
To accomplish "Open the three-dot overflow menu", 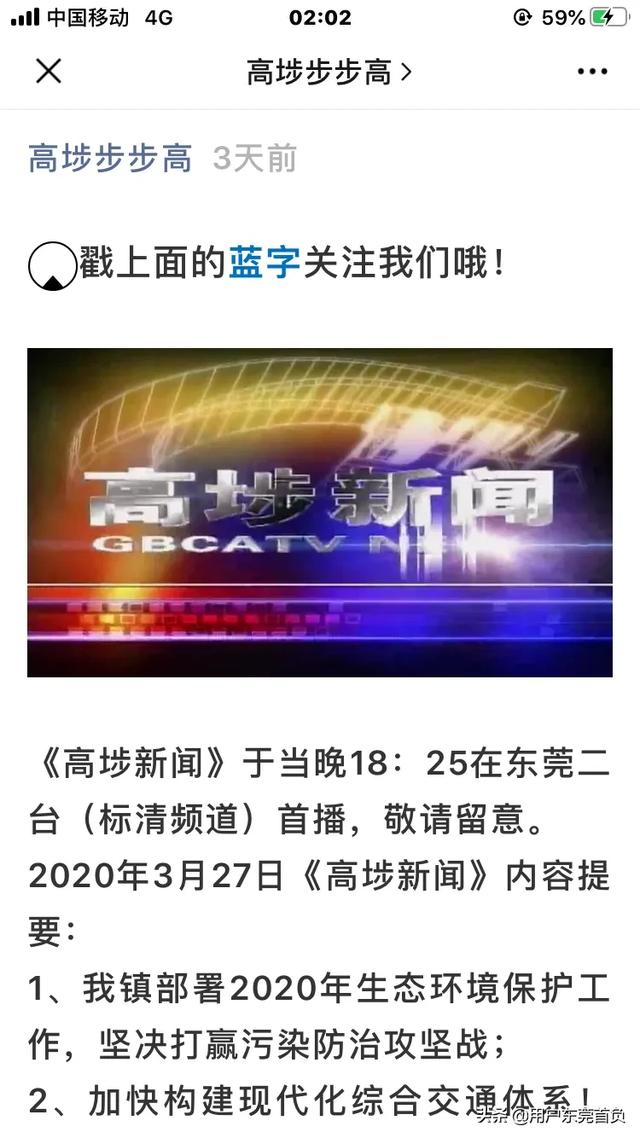I will coord(592,71).
